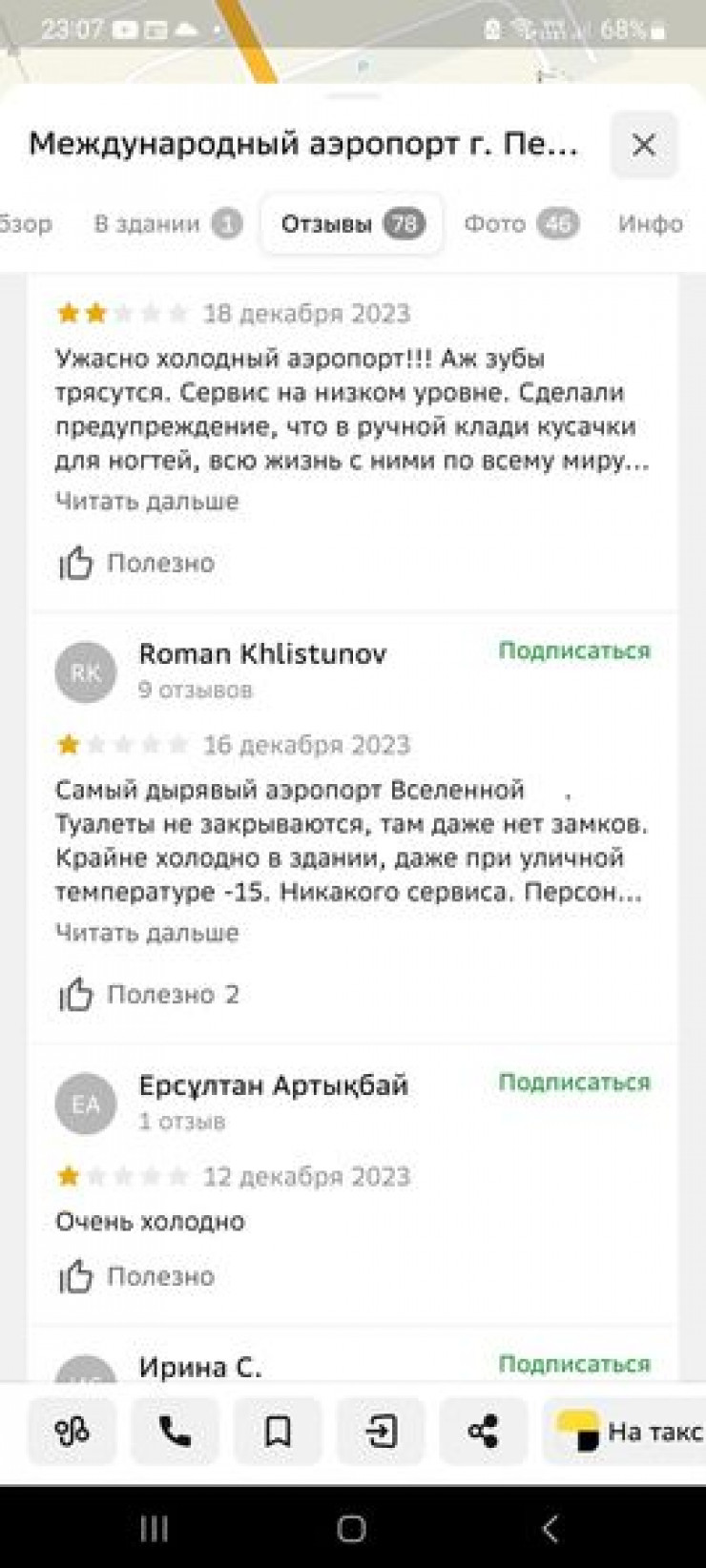Subscribe to Ерсұлтан Артықбай

573,1082
